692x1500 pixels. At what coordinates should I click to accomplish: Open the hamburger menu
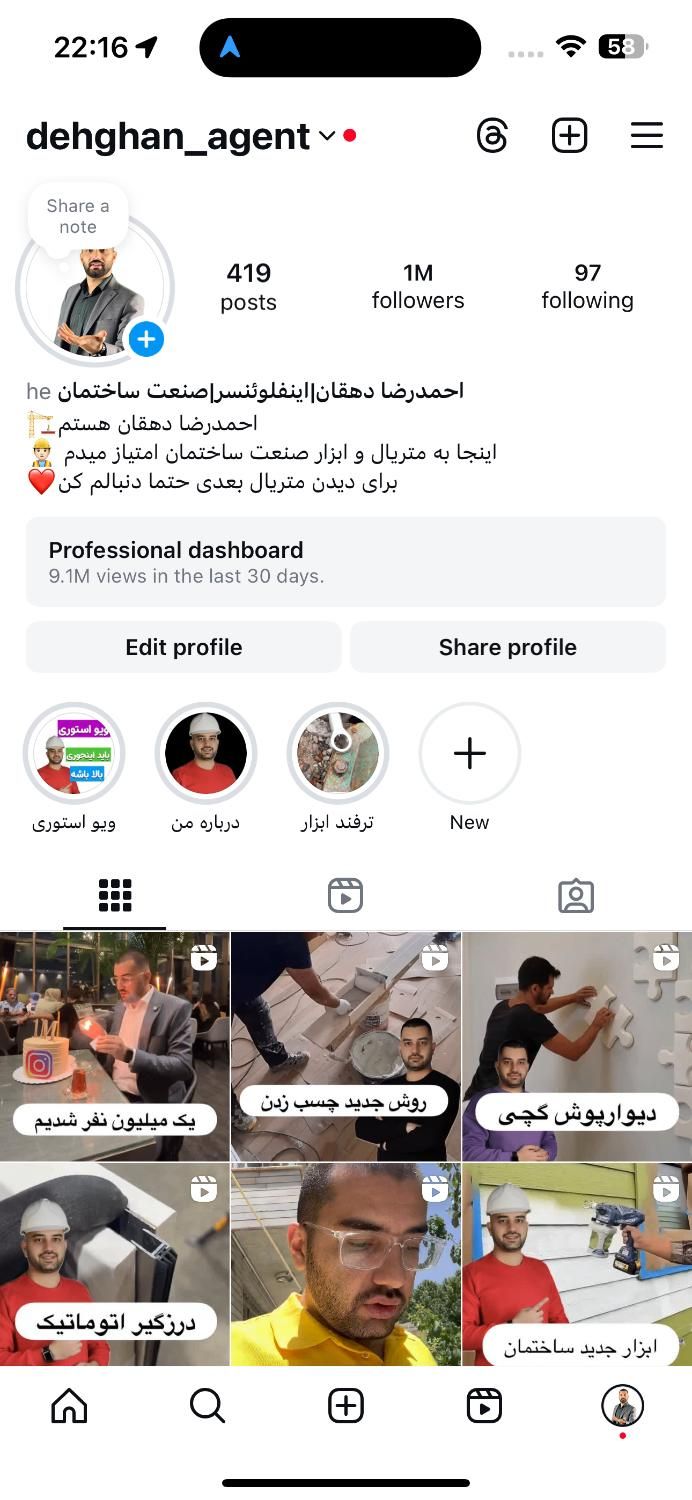[x=647, y=136]
